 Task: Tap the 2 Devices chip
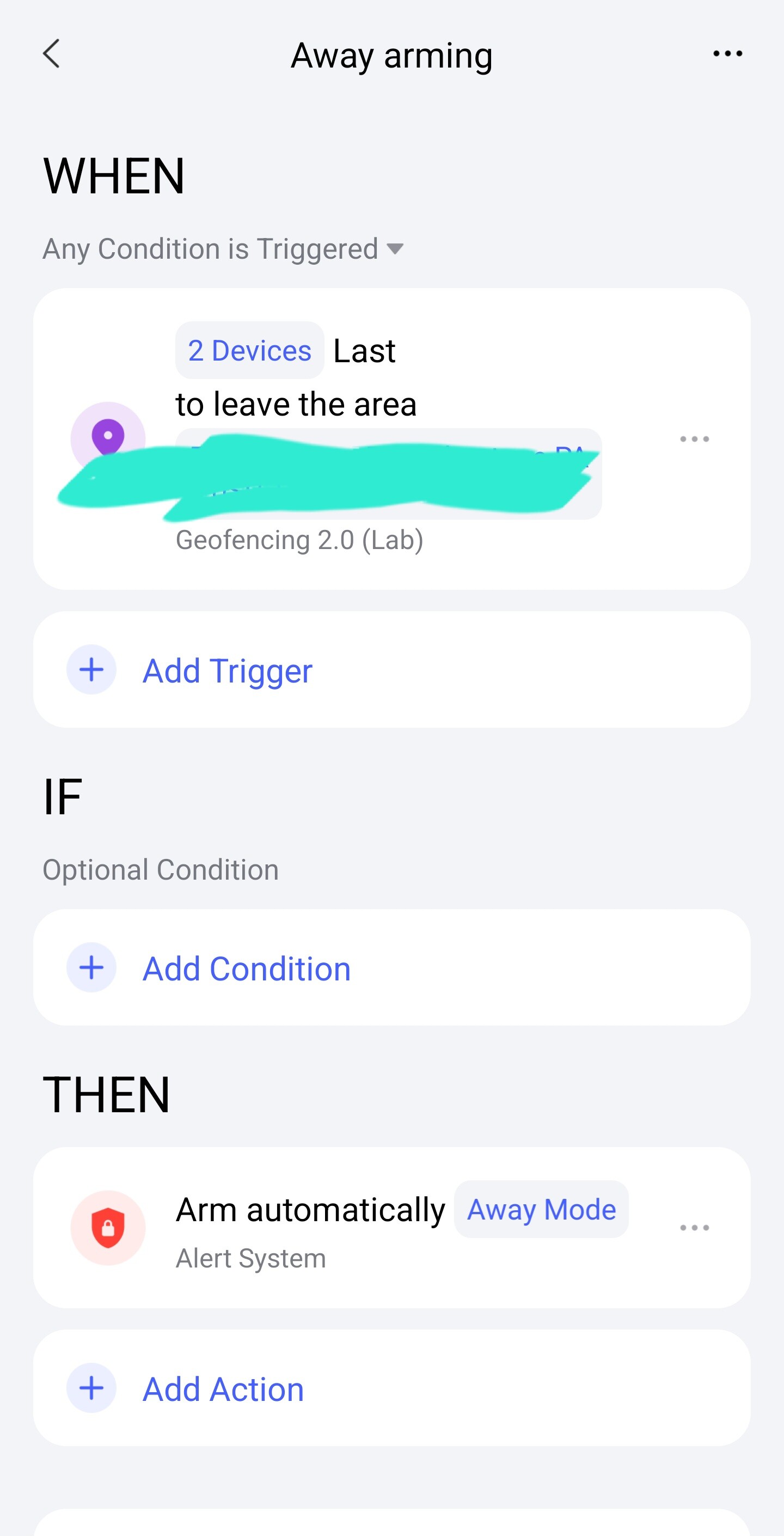250,351
